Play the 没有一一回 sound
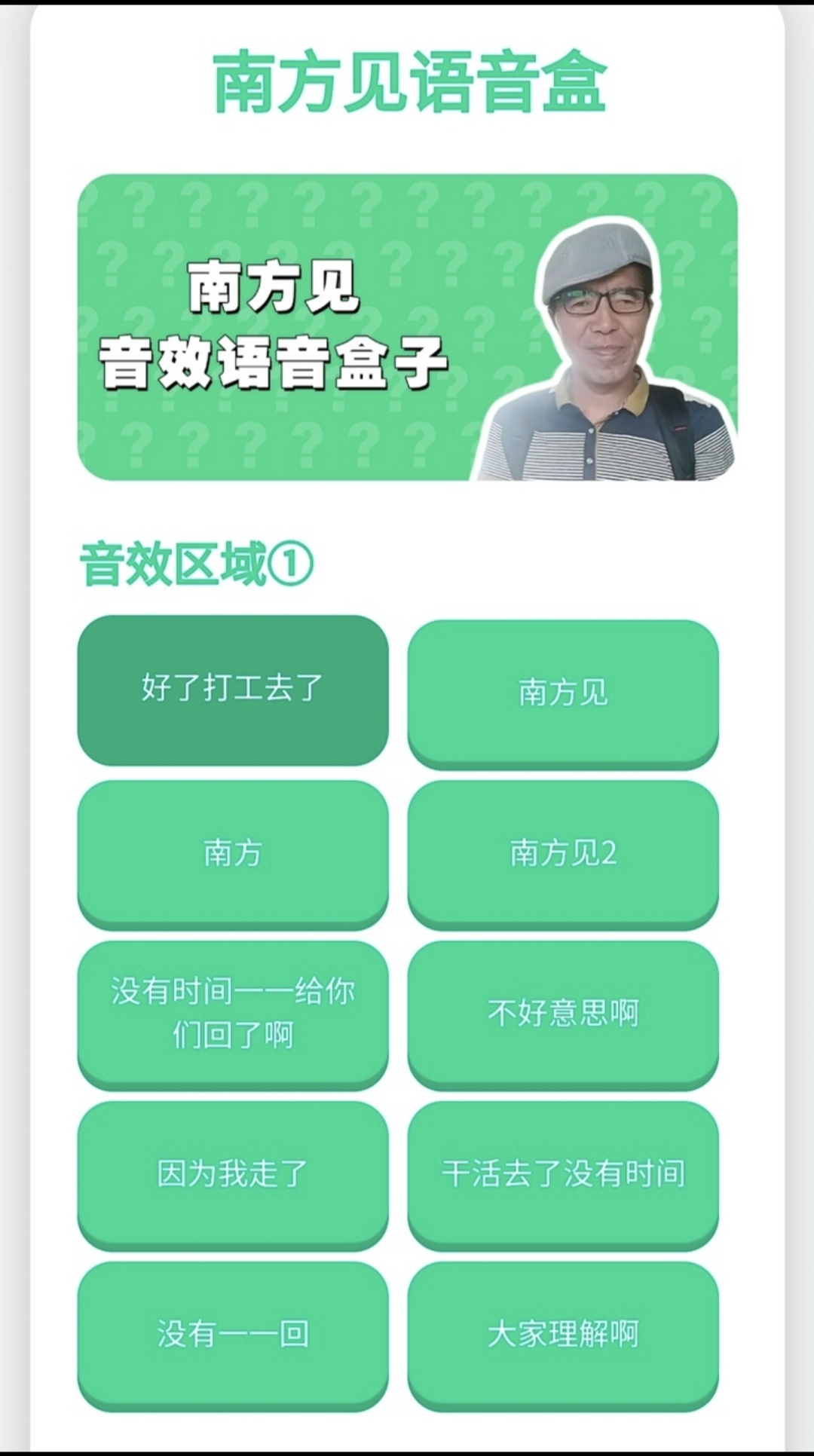 (233, 1334)
